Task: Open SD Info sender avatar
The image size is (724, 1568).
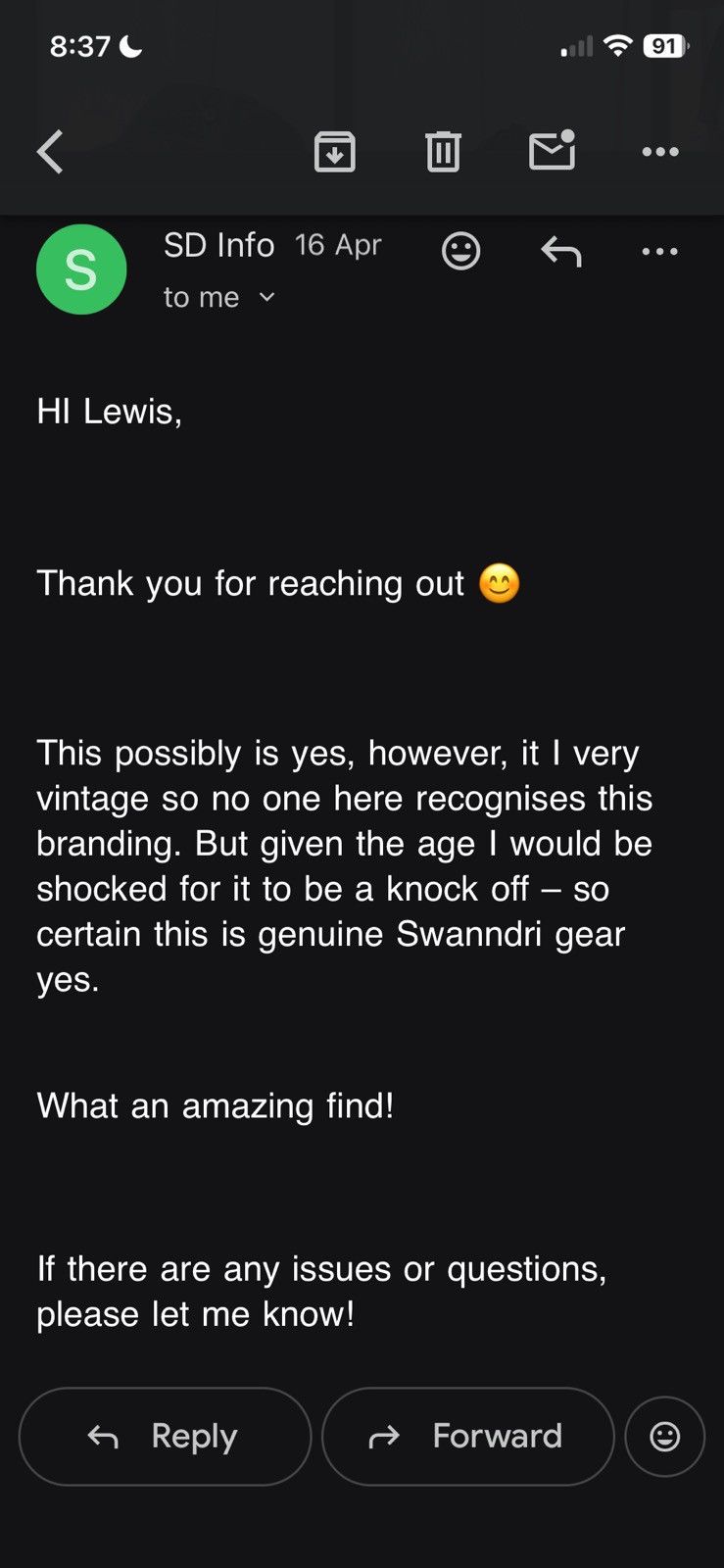Action: tap(81, 269)
